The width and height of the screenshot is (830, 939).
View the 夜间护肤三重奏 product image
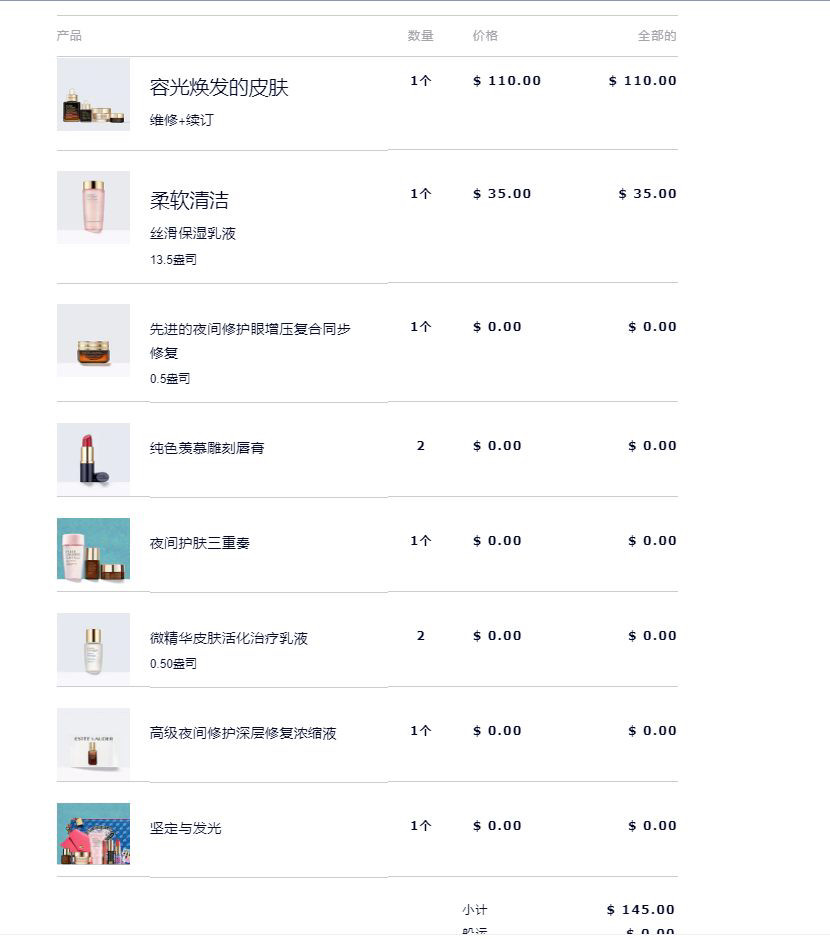(93, 549)
